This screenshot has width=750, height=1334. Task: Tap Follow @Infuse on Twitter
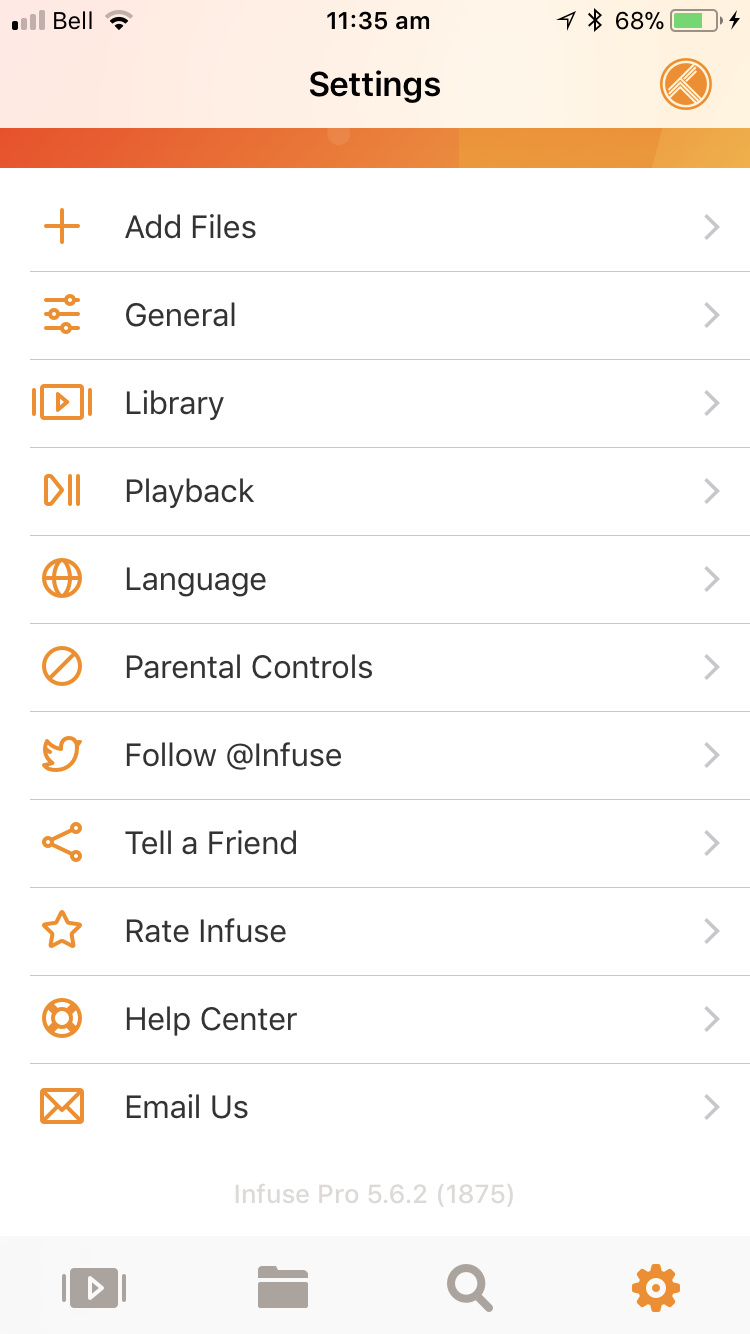[x=375, y=756]
